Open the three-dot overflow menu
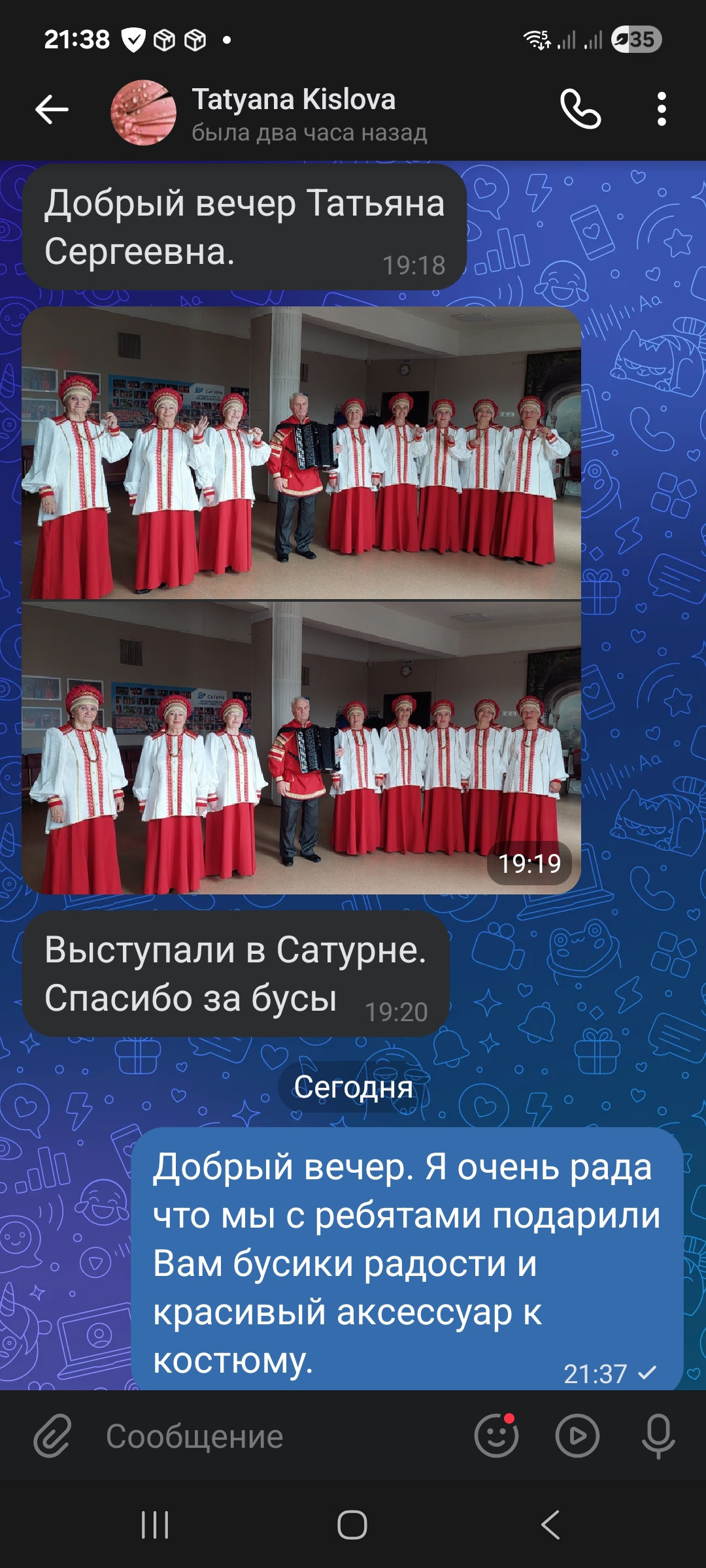 [x=662, y=109]
